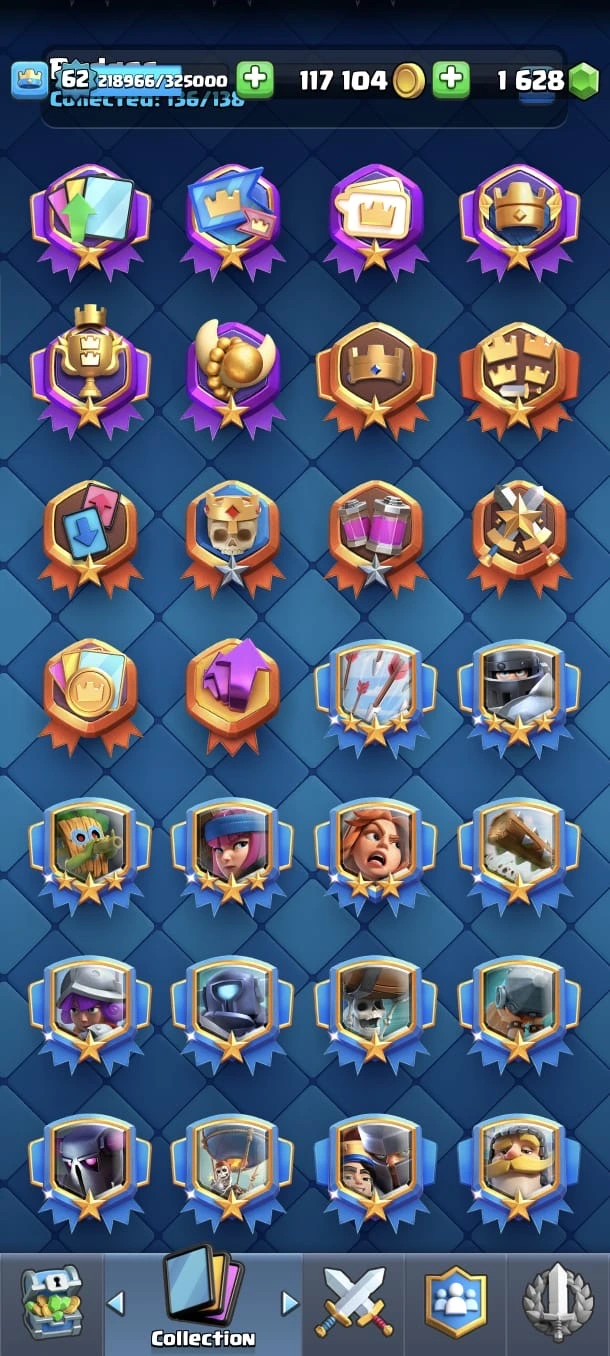Image resolution: width=610 pixels, height=1356 pixels.
Task: Select the purple arrow badge
Action: (x=232, y=686)
